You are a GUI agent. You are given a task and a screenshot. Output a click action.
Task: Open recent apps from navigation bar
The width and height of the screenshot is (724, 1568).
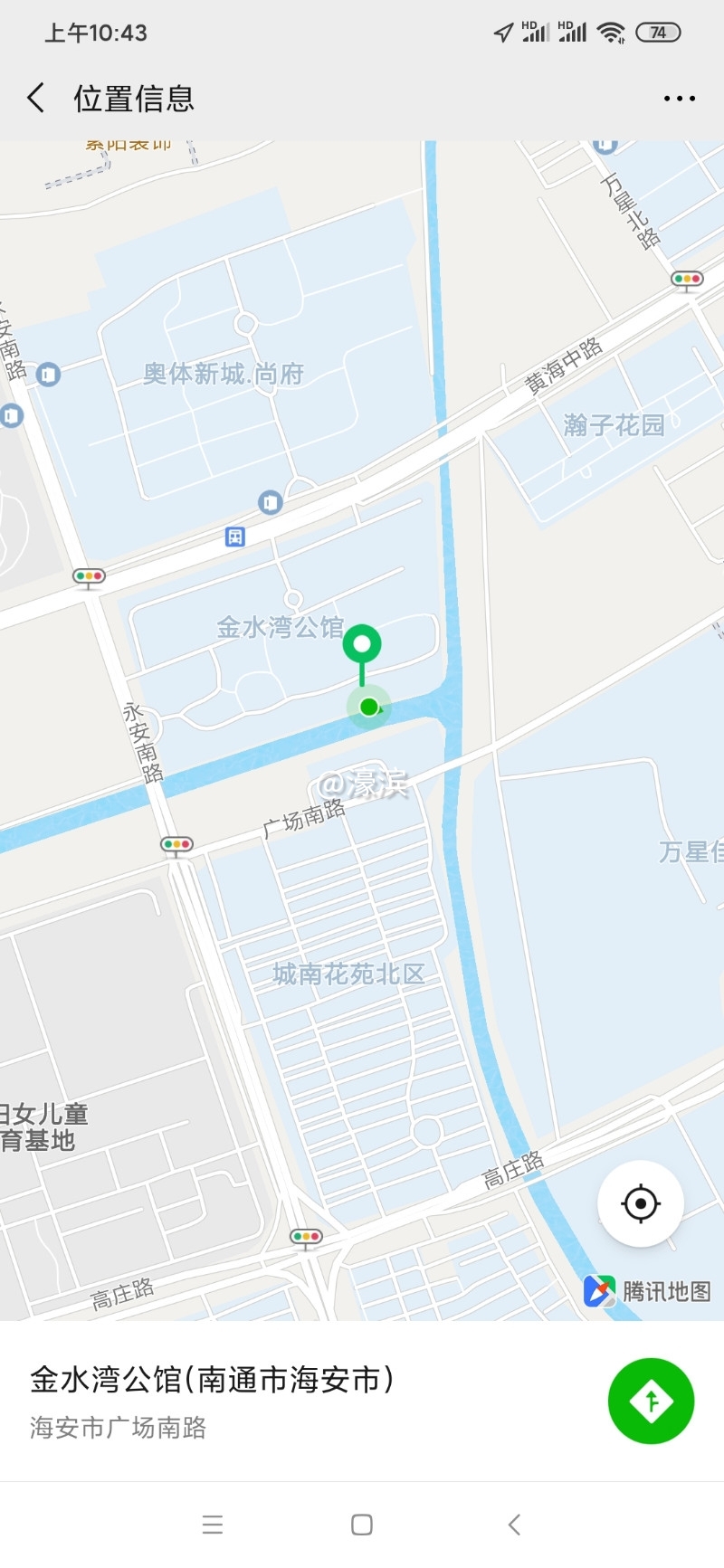(213, 1525)
